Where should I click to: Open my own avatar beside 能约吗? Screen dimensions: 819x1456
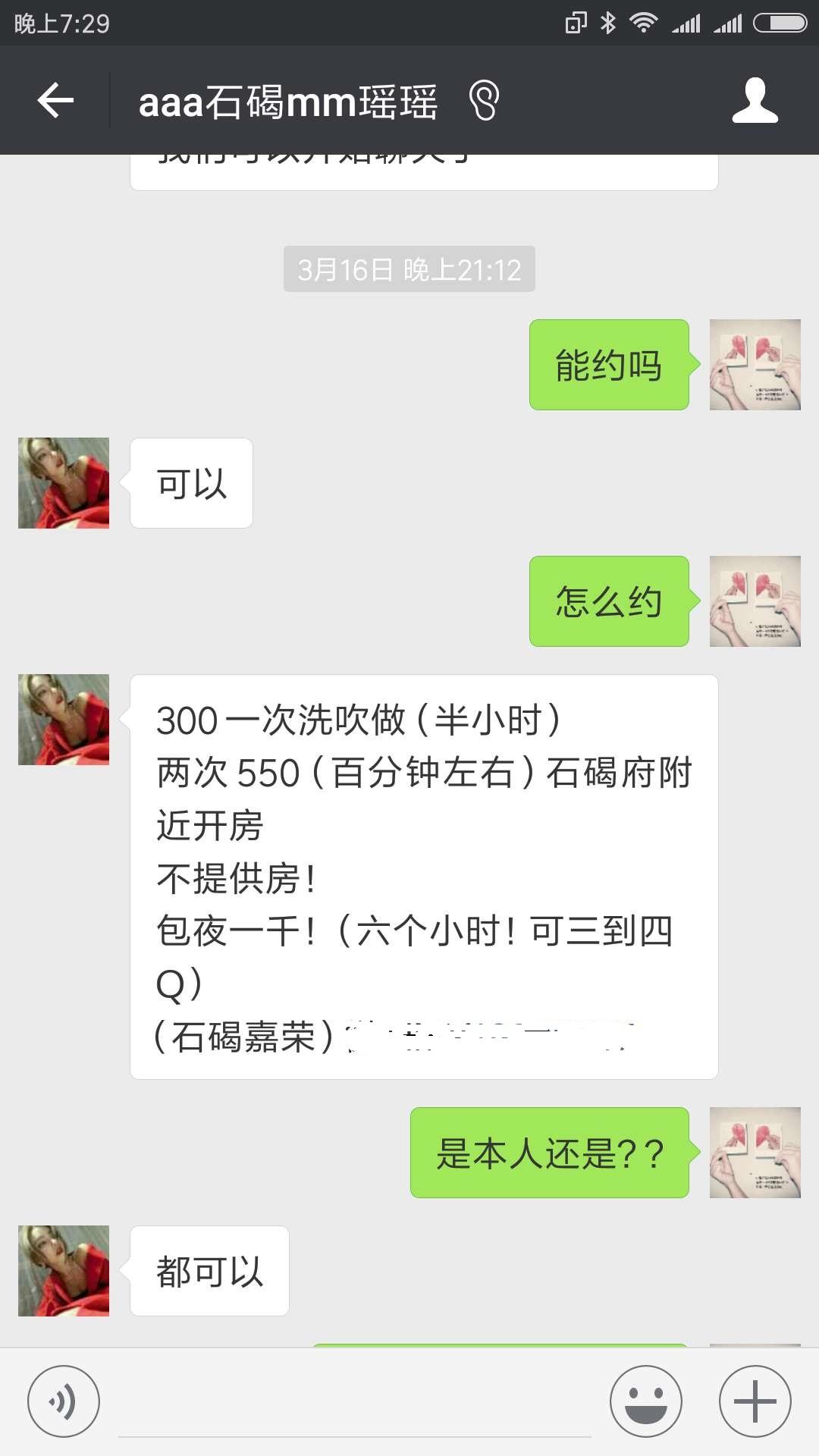755,365
